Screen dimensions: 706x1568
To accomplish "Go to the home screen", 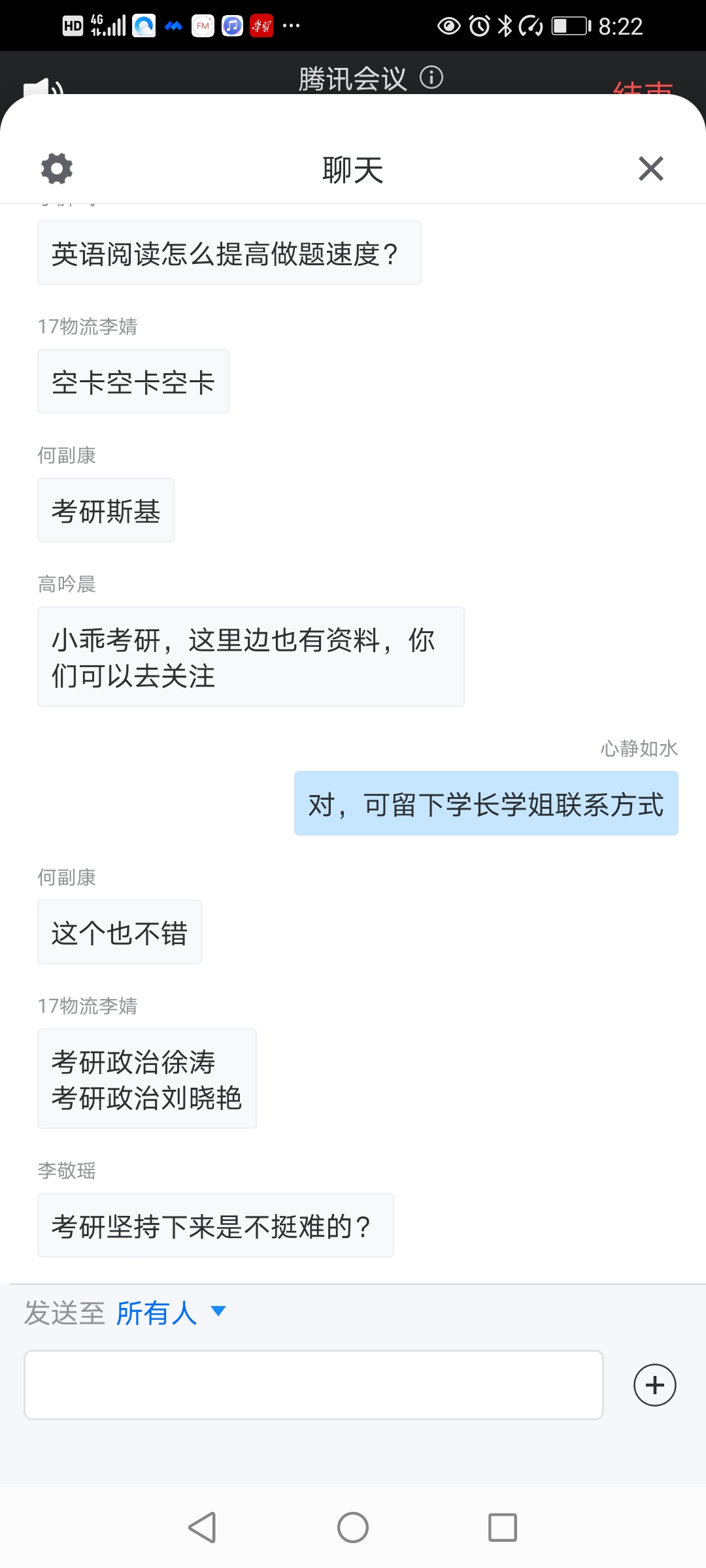I will point(352,1527).
